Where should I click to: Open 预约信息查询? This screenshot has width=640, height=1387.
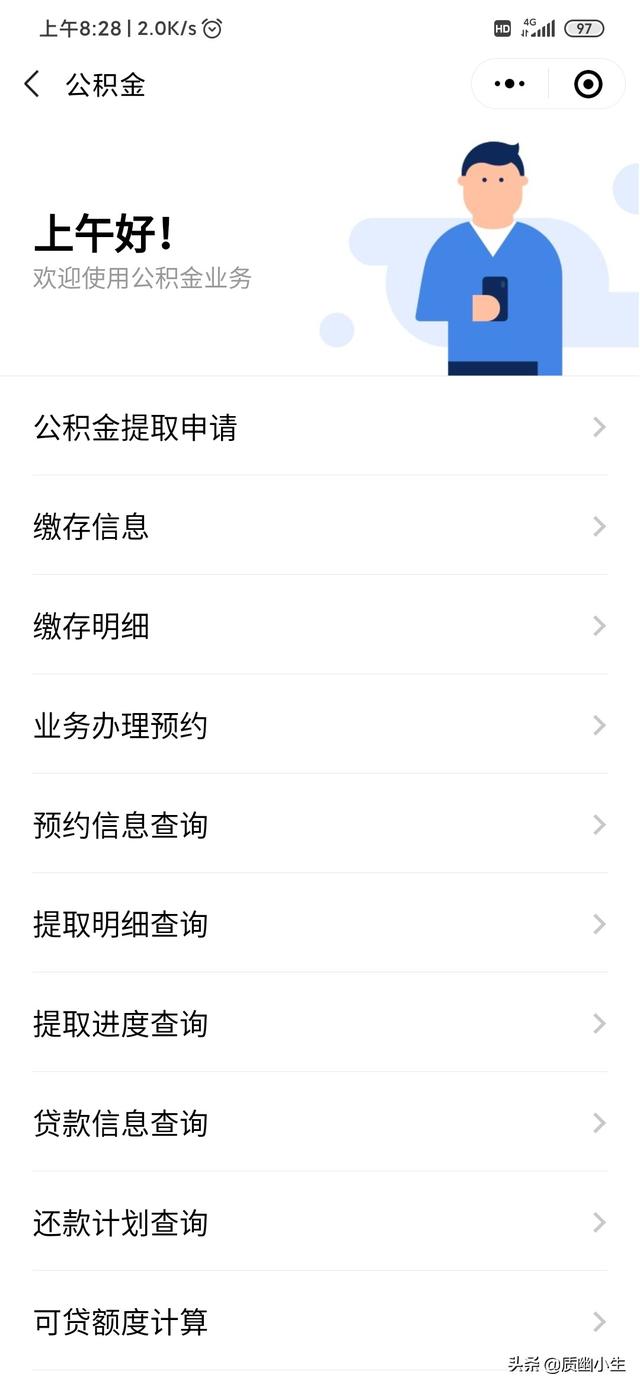(x=320, y=824)
